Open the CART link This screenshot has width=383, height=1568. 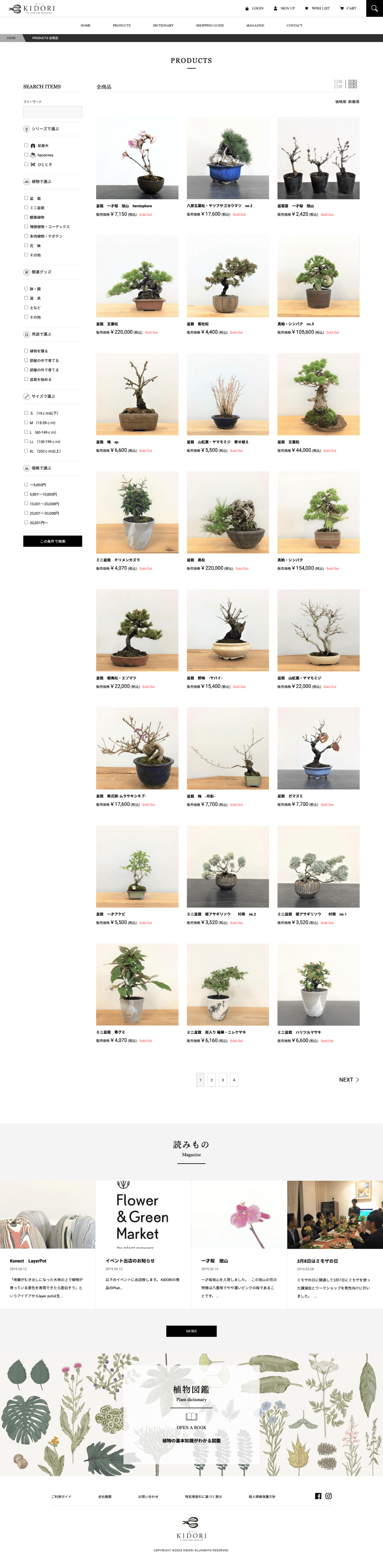point(348,8)
